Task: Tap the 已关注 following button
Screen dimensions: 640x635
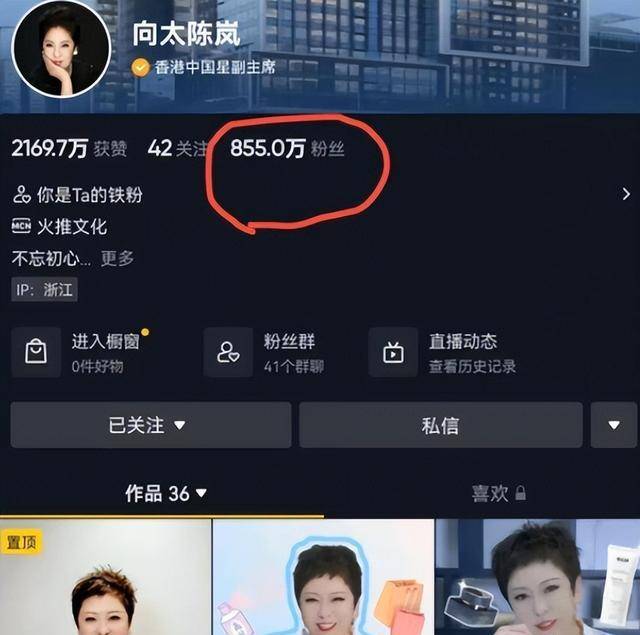Action: (x=150, y=425)
